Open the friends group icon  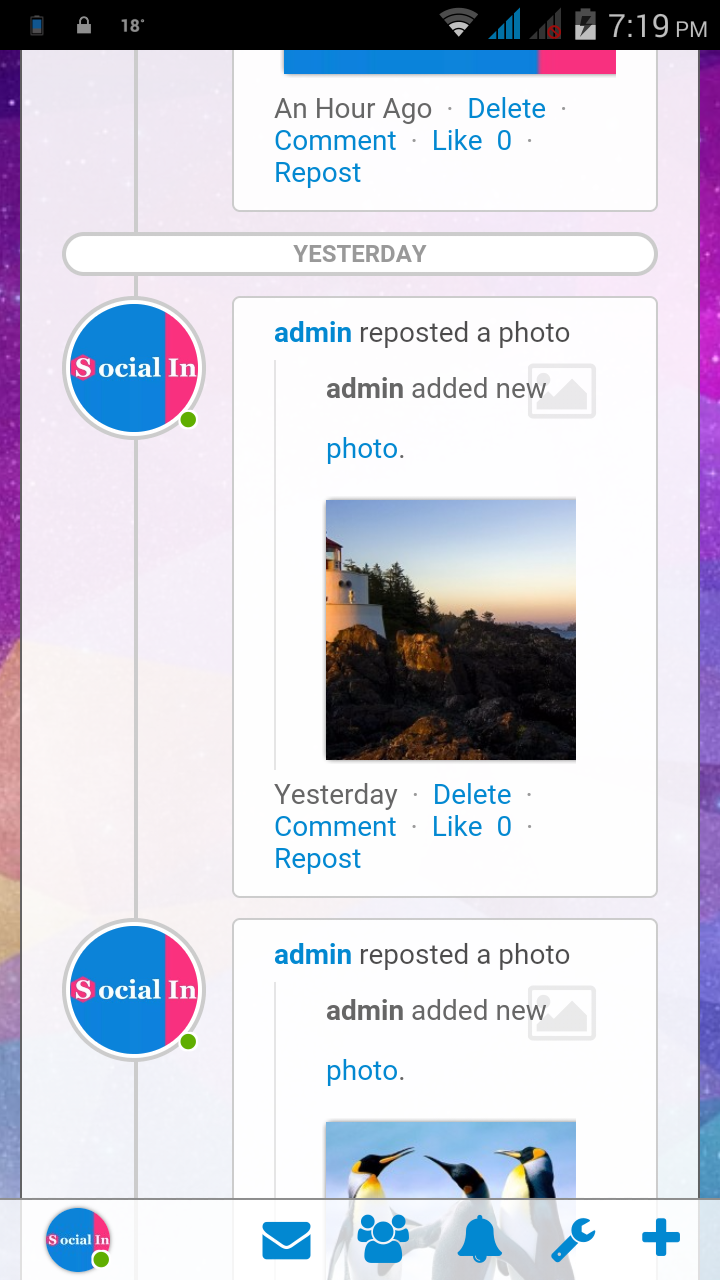[x=382, y=1240]
